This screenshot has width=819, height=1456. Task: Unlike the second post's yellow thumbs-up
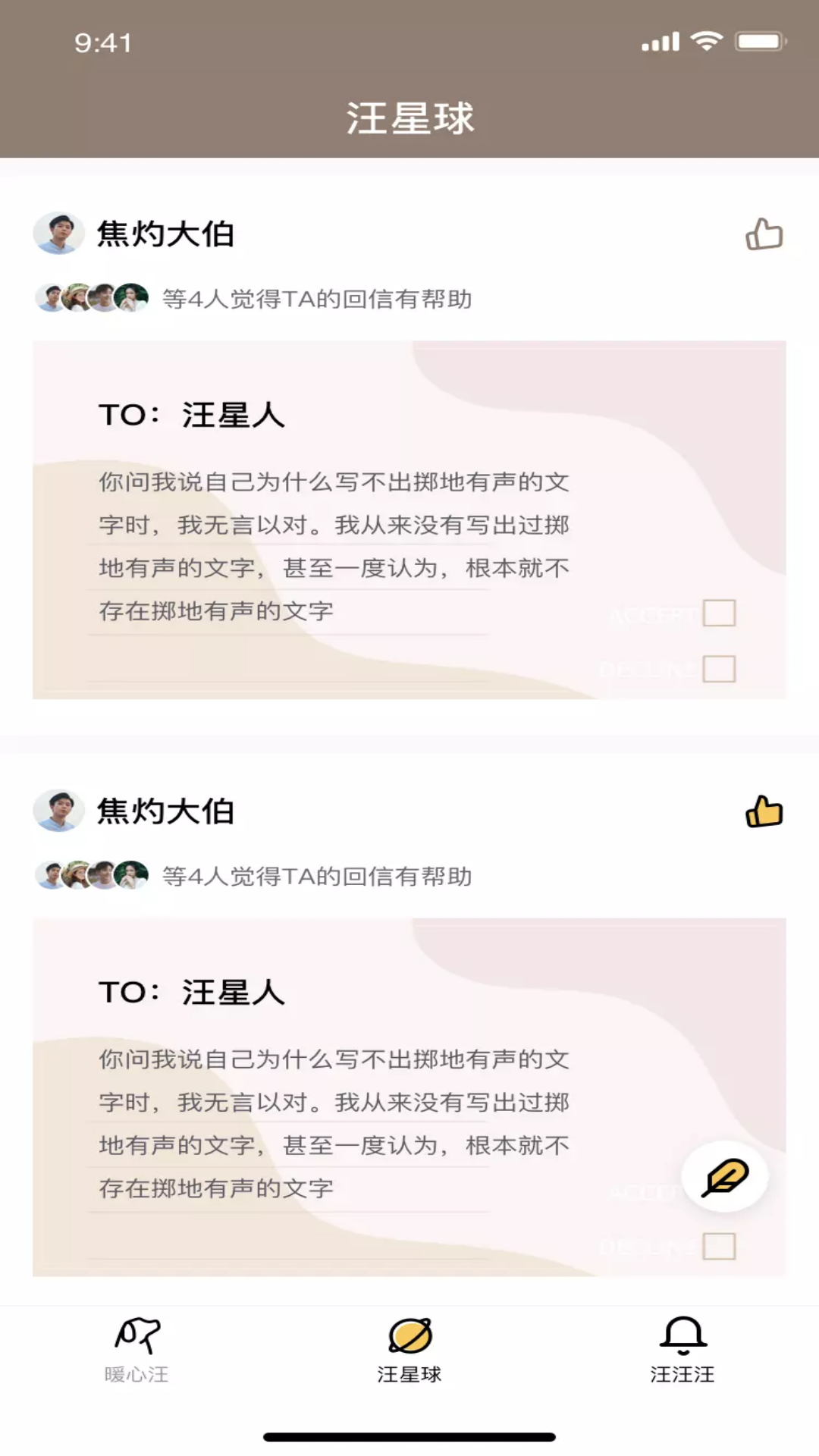pos(764,811)
